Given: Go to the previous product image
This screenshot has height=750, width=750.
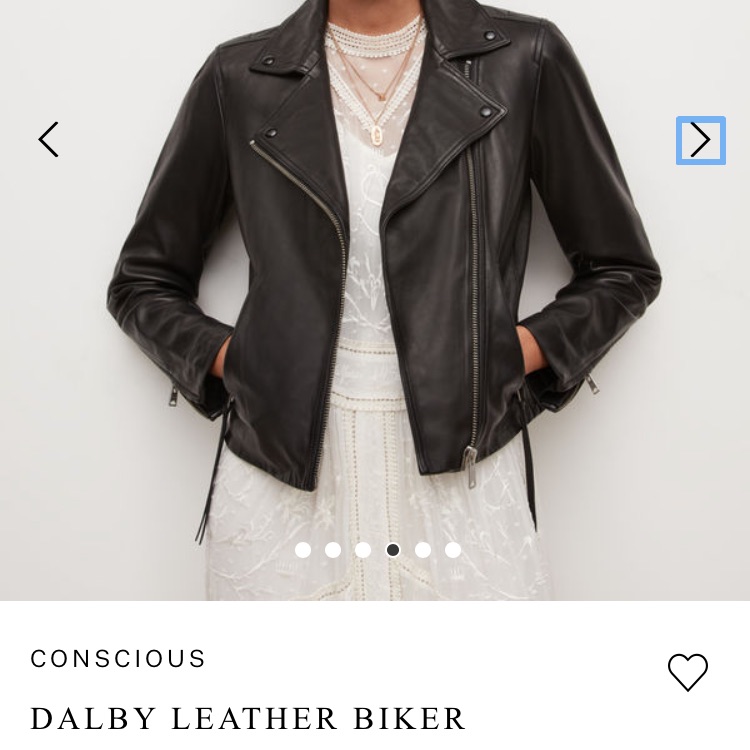Looking at the screenshot, I should (x=48, y=139).
